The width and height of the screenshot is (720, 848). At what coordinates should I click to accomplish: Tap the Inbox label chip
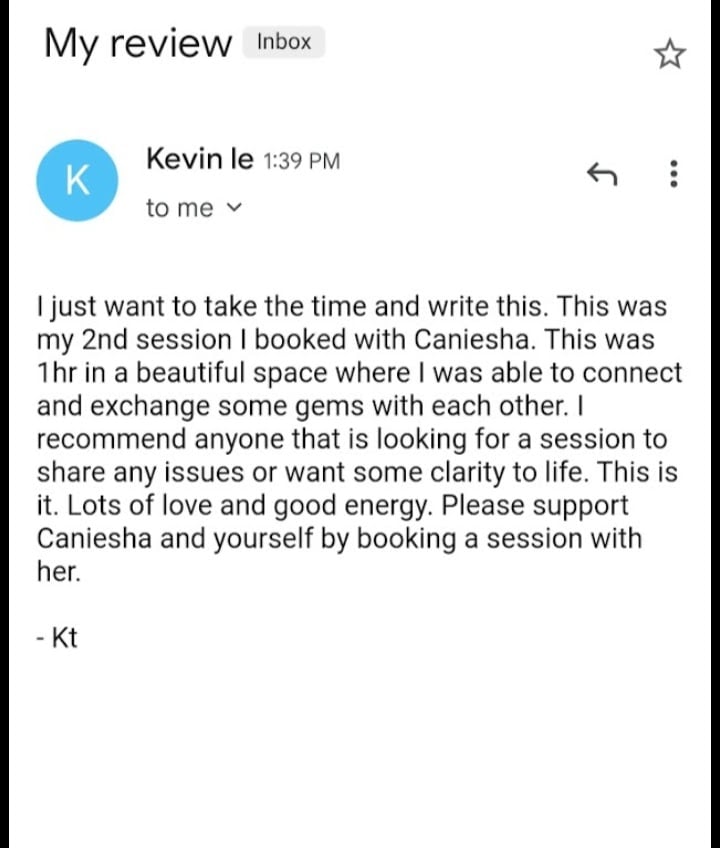coord(284,42)
